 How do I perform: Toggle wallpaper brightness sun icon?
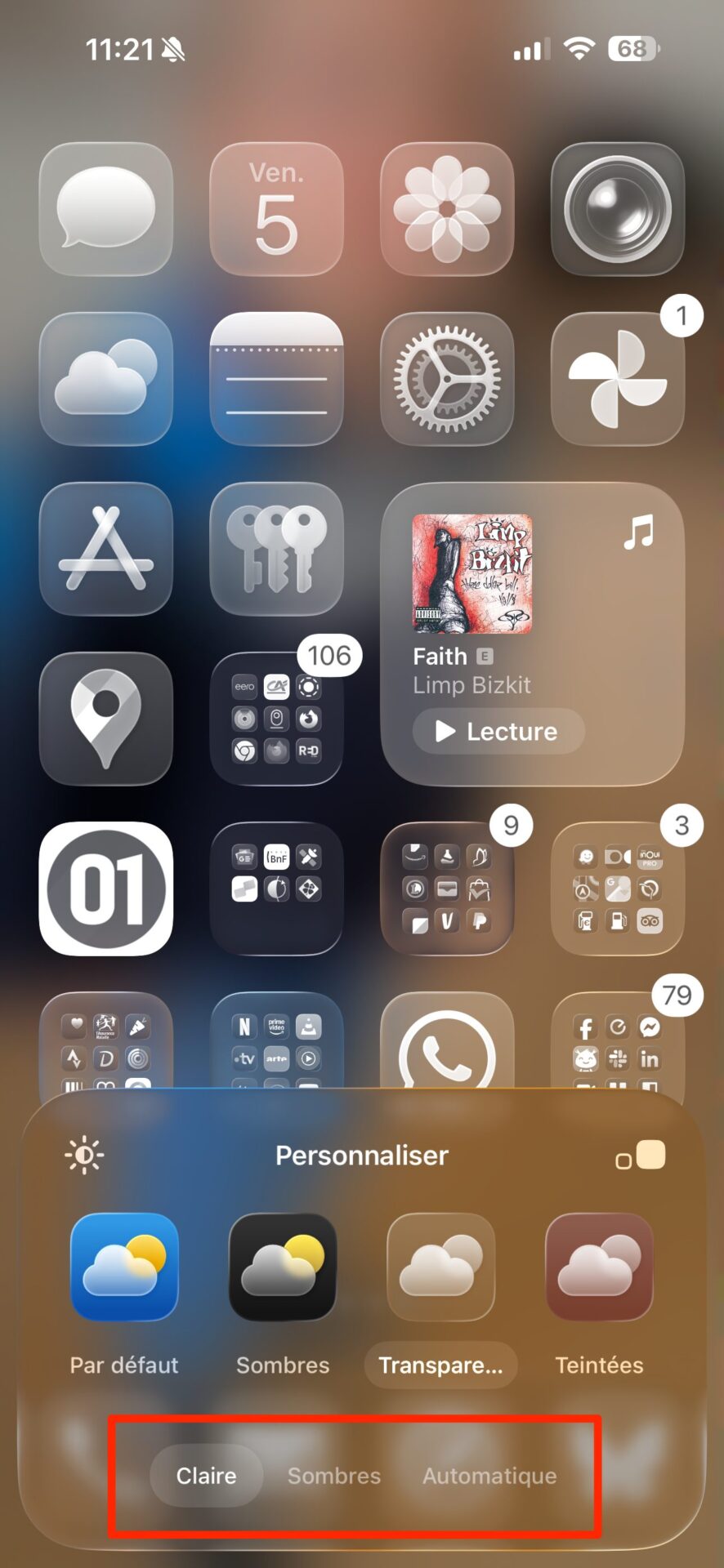pos(84,1156)
